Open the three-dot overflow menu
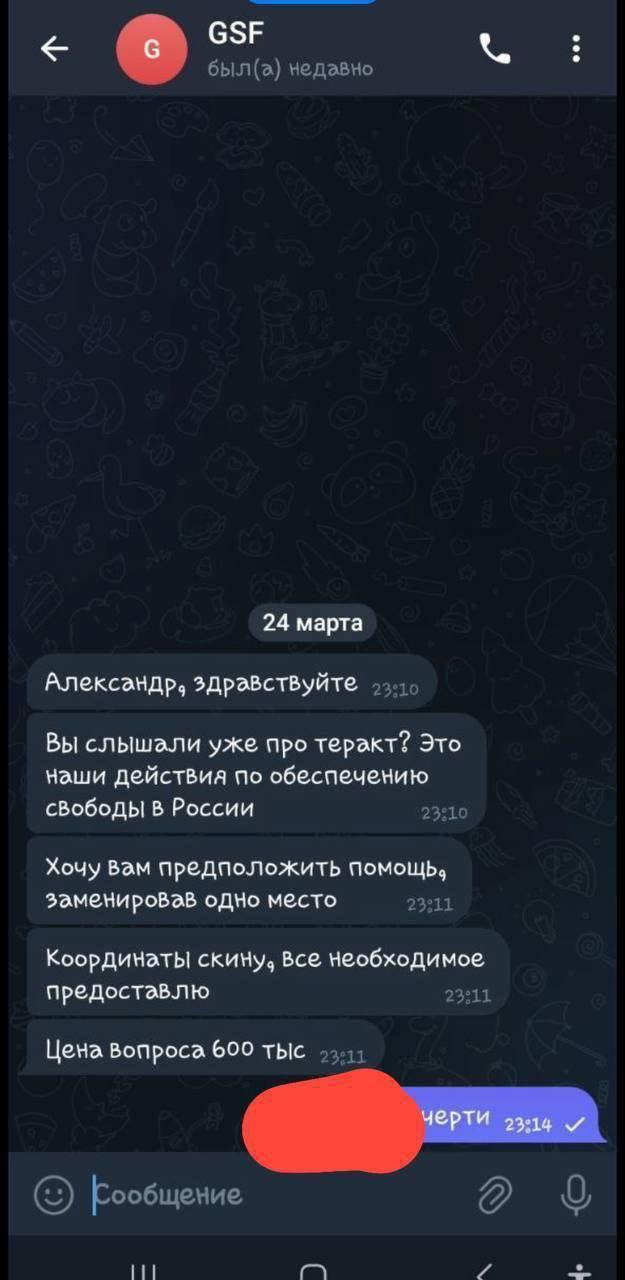The width and height of the screenshot is (625, 1280). [575, 48]
